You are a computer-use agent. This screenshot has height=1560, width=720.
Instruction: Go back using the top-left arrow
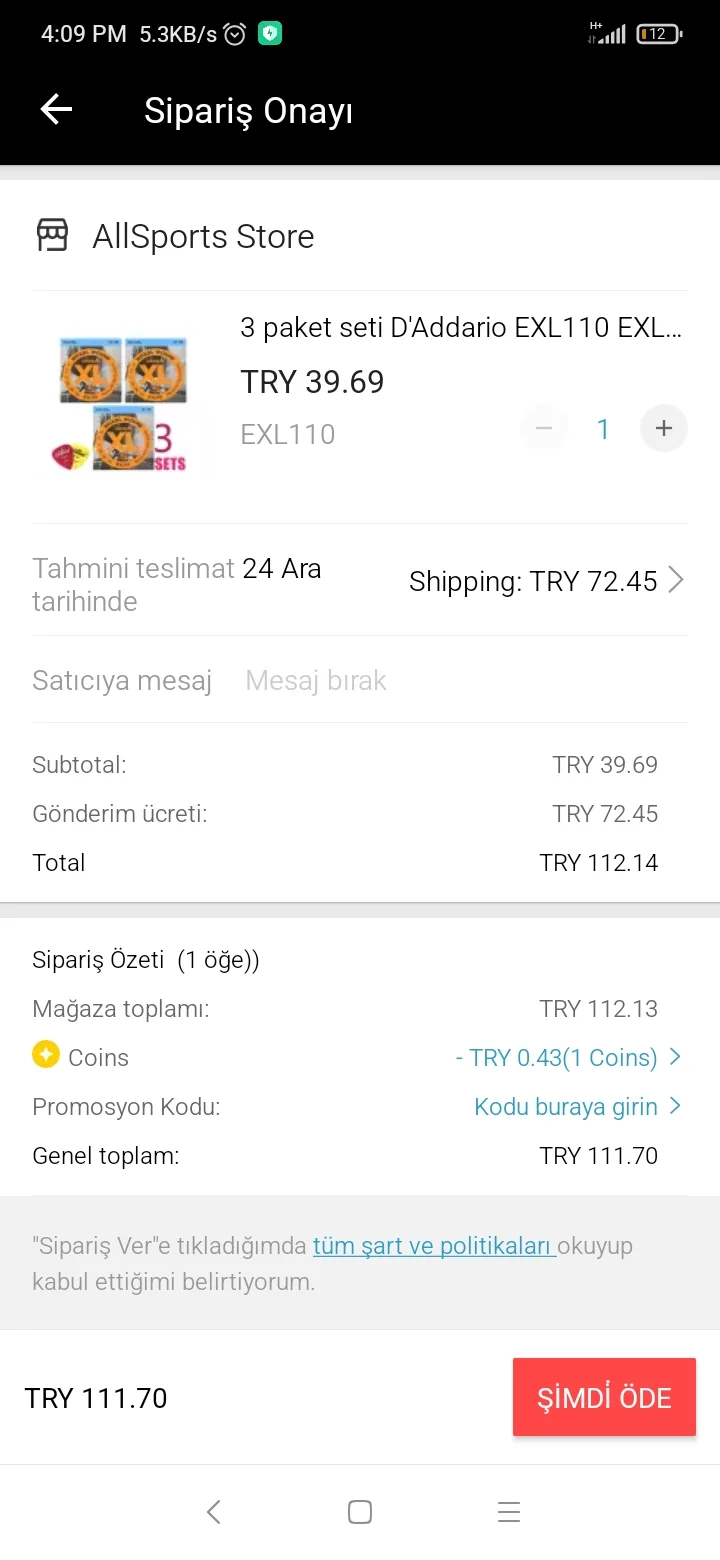[x=56, y=110]
